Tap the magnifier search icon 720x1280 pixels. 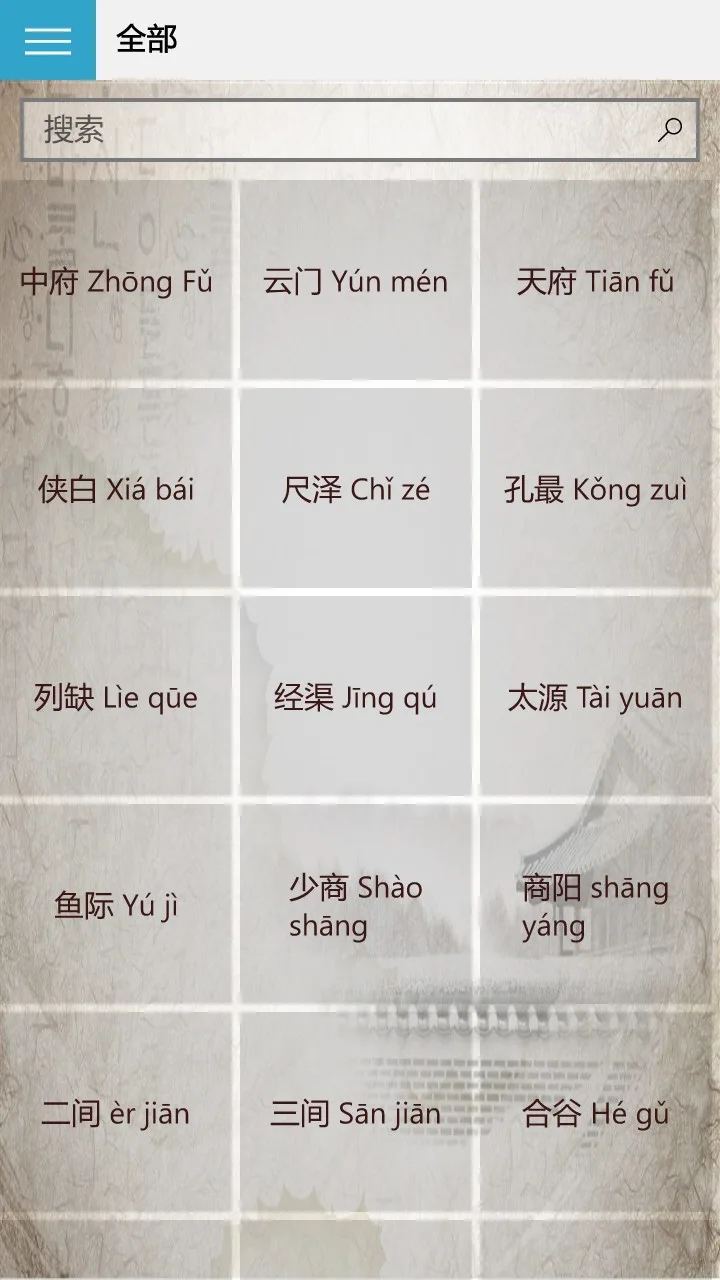(670, 130)
